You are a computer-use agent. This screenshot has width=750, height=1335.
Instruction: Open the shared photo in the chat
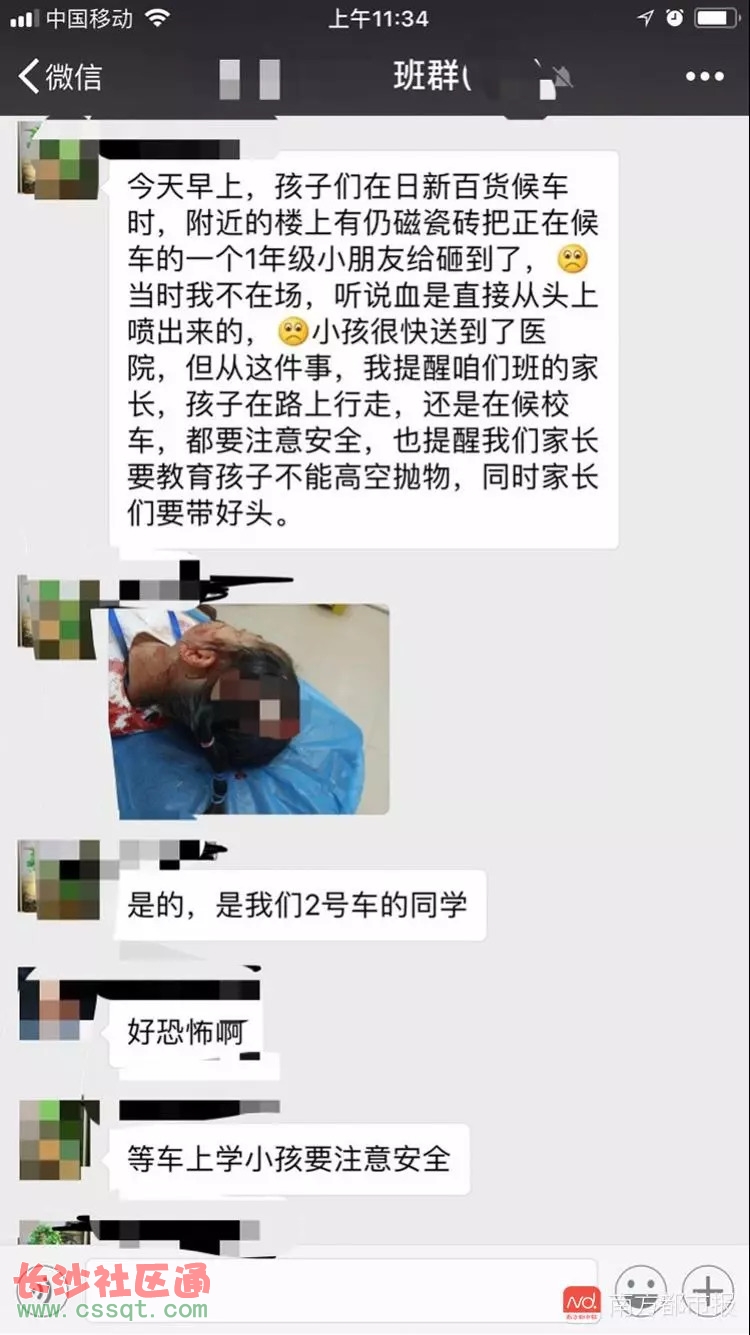pos(248,708)
